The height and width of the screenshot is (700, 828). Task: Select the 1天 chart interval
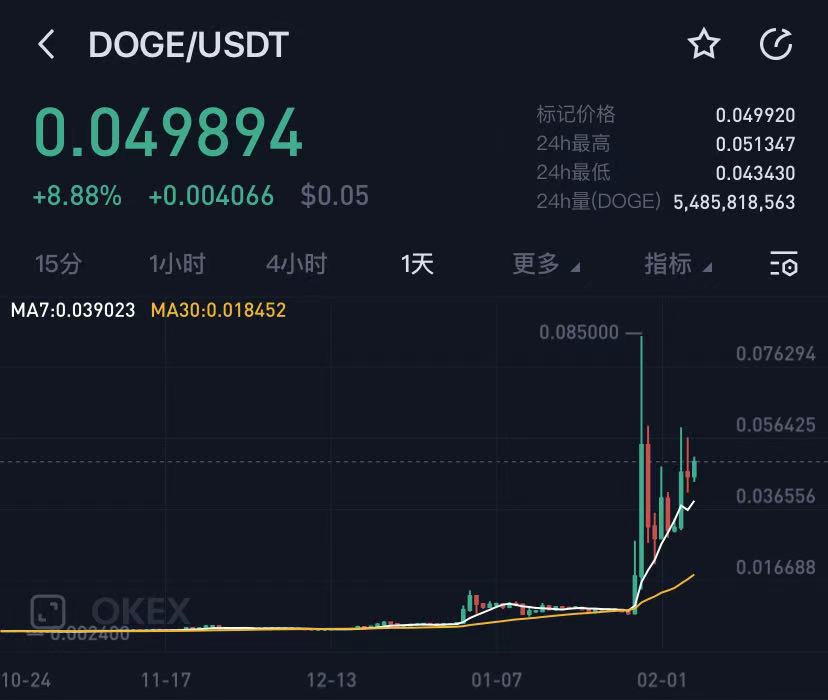pyautogui.click(x=417, y=264)
